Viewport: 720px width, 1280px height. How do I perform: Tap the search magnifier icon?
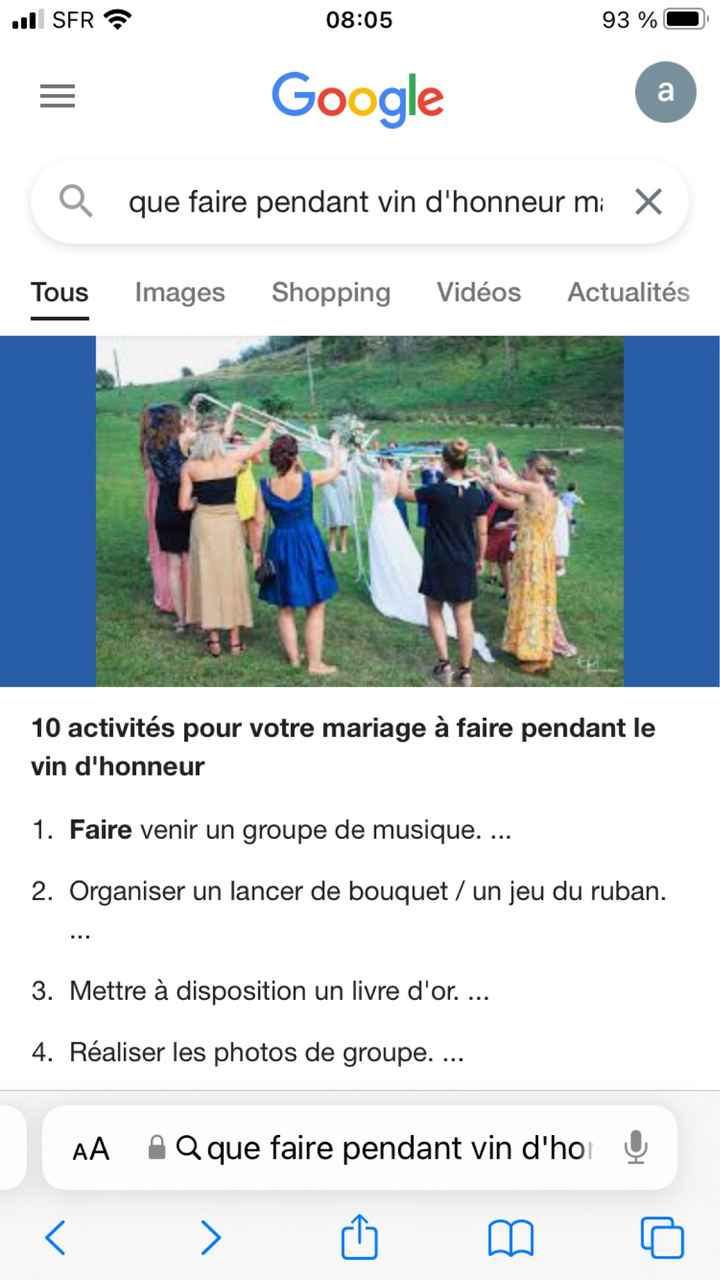74,201
